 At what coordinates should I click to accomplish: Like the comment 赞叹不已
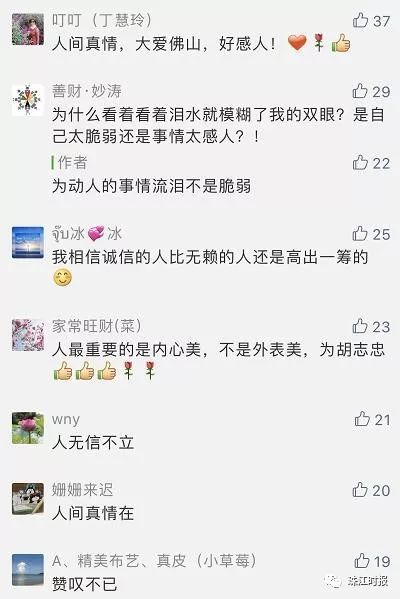[362, 561]
